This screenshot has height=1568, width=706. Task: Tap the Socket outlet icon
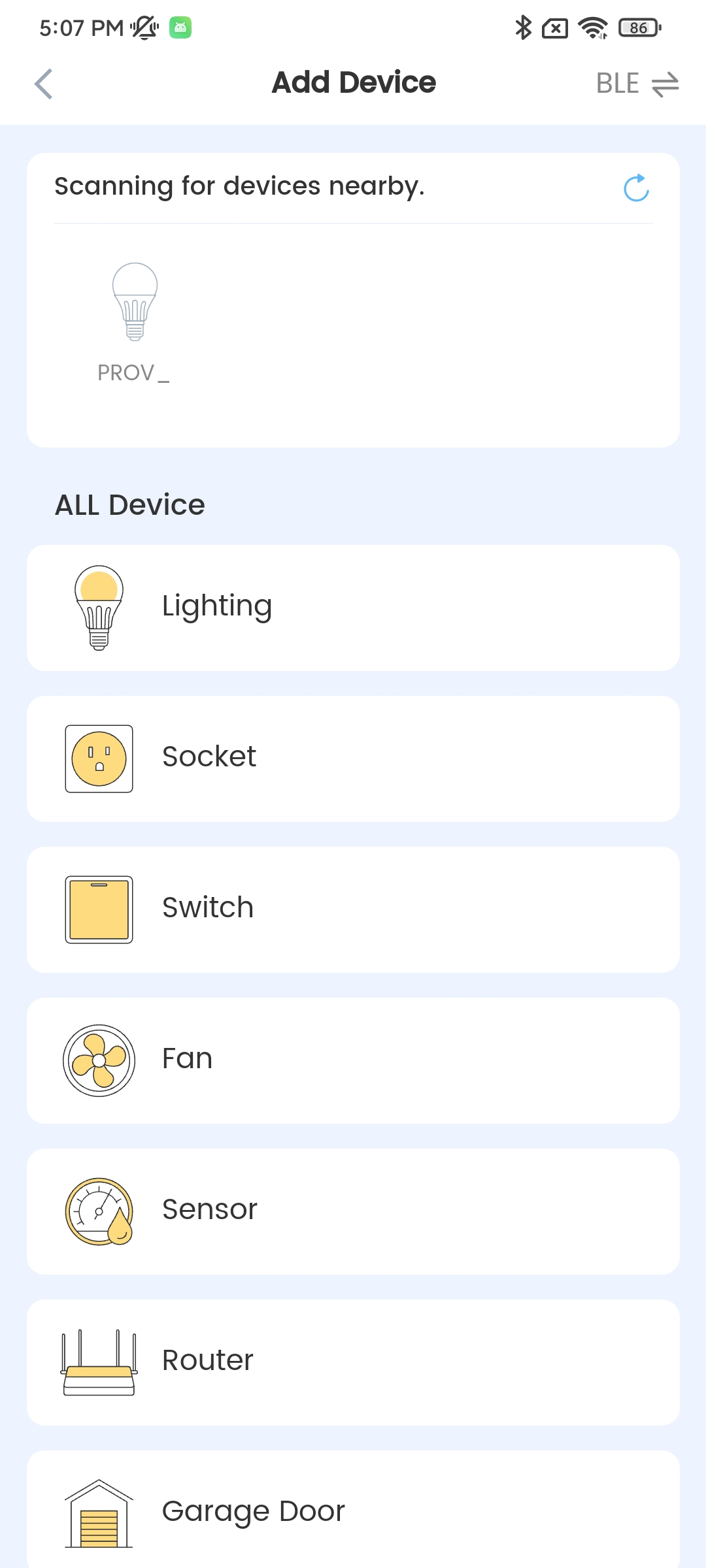98,757
